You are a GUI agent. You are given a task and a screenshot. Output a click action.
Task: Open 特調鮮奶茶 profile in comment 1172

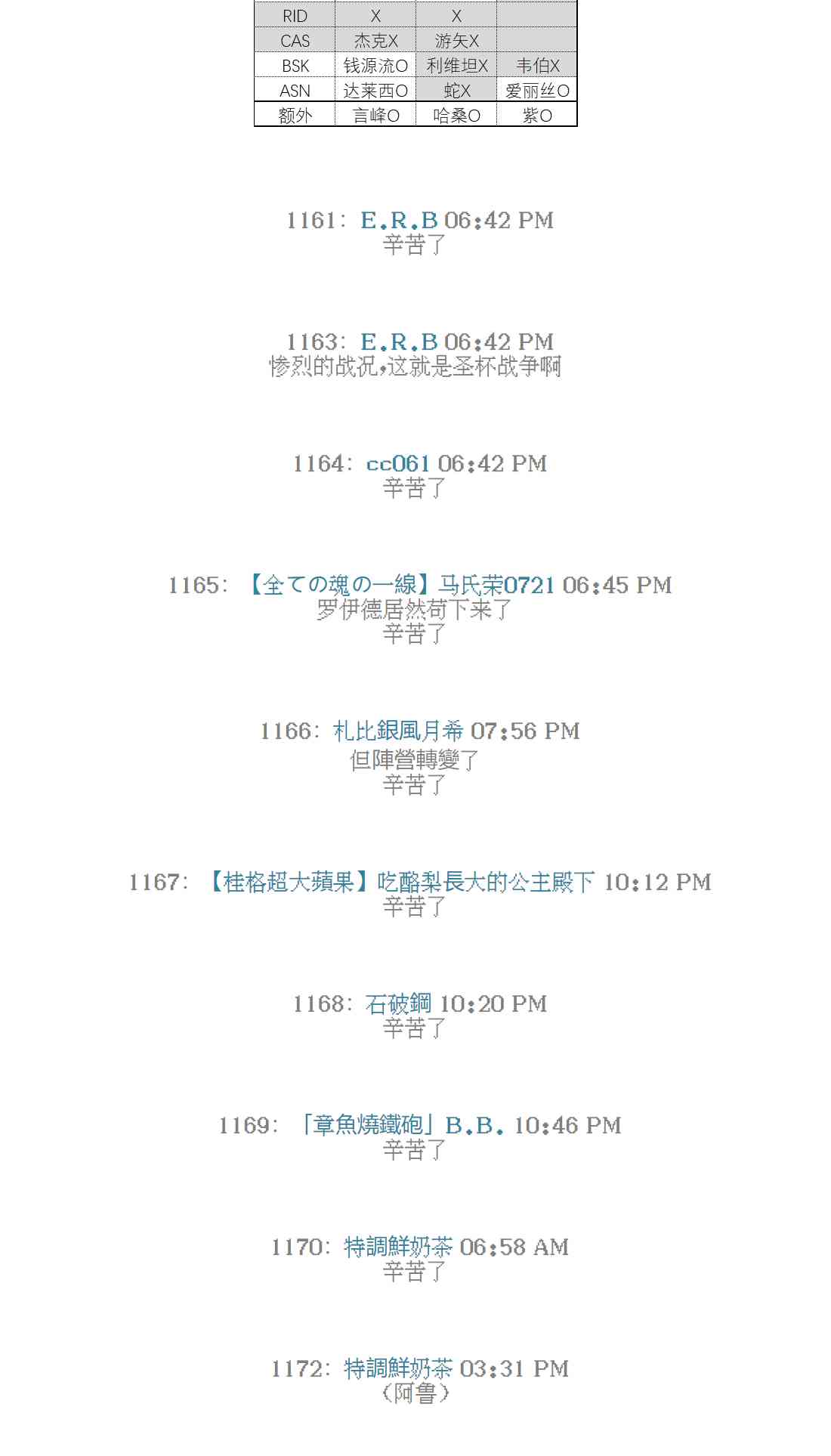click(x=398, y=1368)
